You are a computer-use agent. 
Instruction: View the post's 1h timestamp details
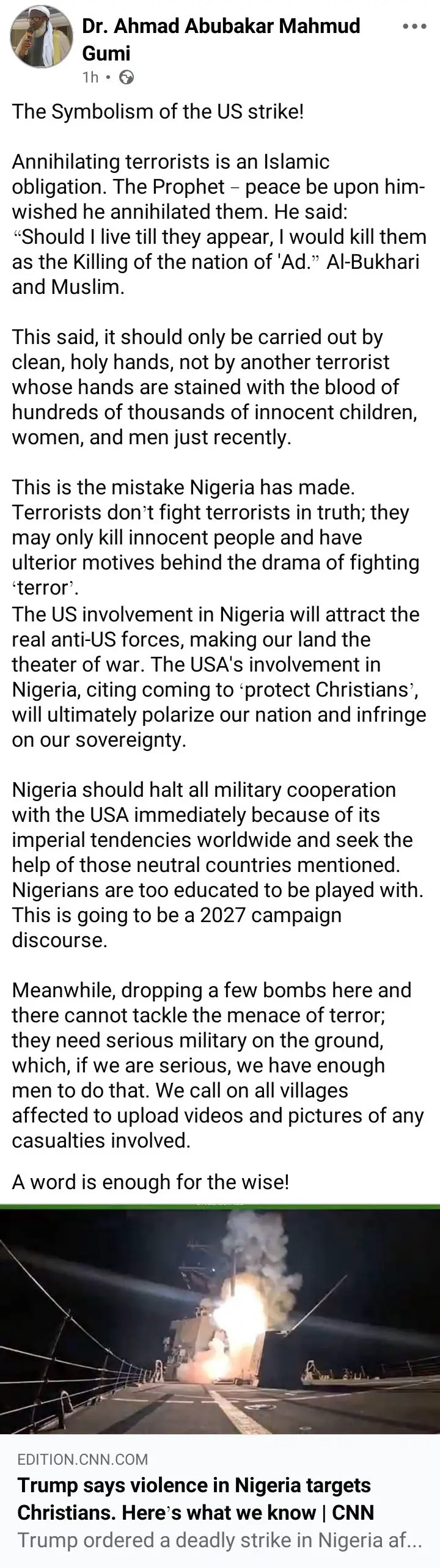[90, 78]
